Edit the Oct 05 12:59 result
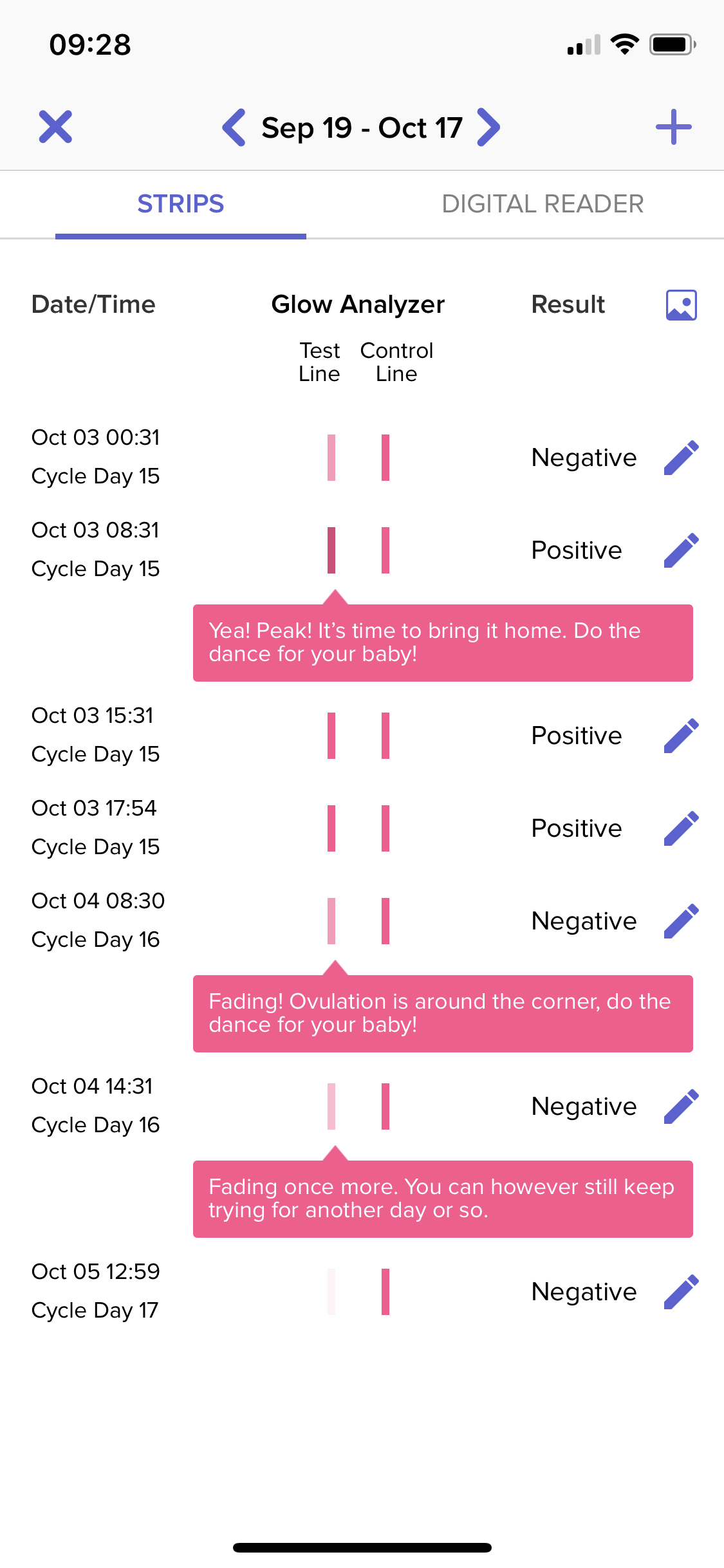Screen dimensions: 724x1568 [681, 1292]
